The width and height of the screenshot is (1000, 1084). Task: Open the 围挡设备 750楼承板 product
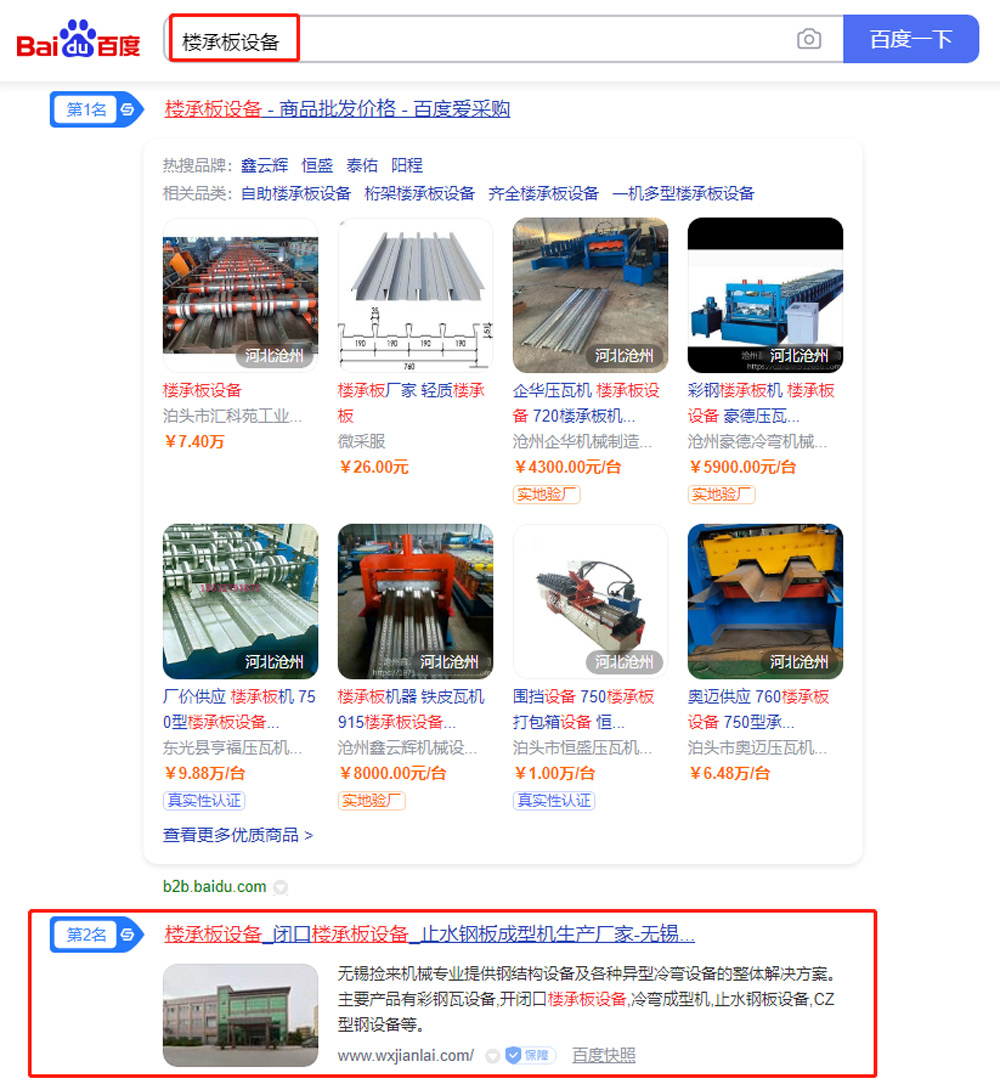point(590,602)
